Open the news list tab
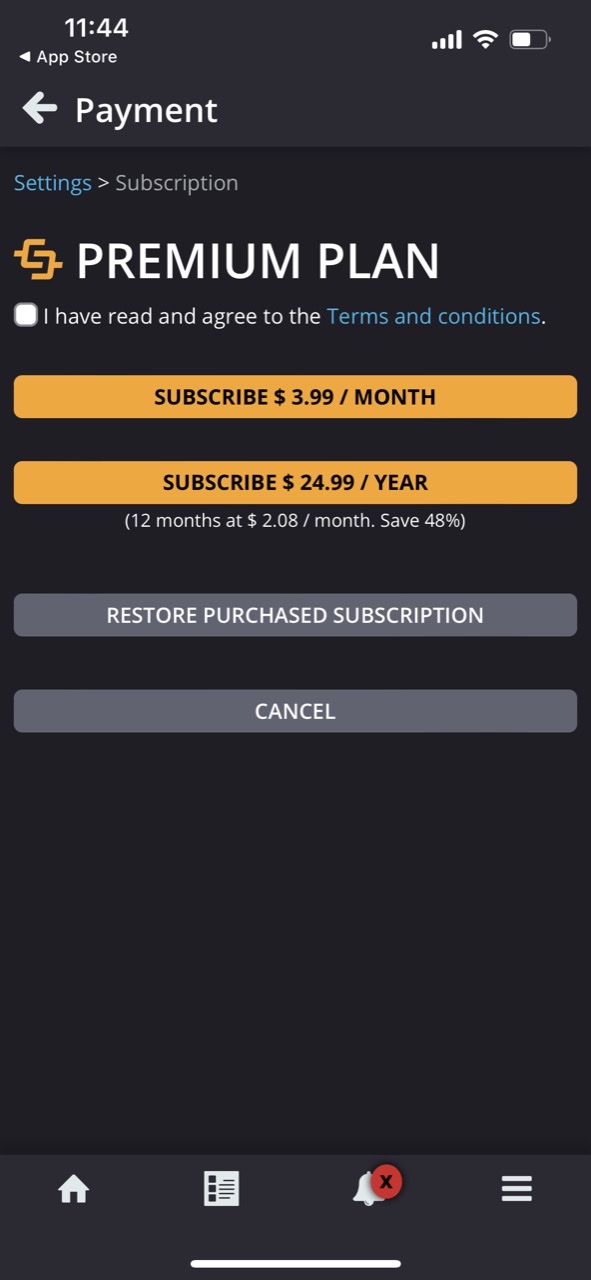591x1280 pixels. (x=221, y=1188)
